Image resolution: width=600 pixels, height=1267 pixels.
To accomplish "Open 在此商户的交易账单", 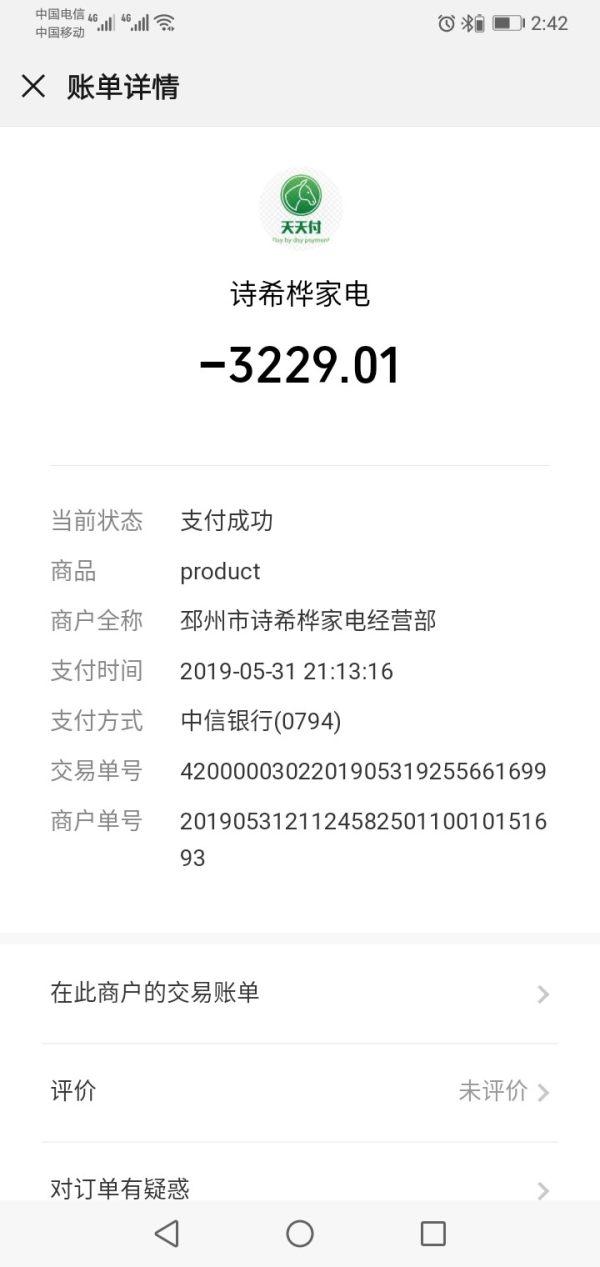I will coord(299,993).
